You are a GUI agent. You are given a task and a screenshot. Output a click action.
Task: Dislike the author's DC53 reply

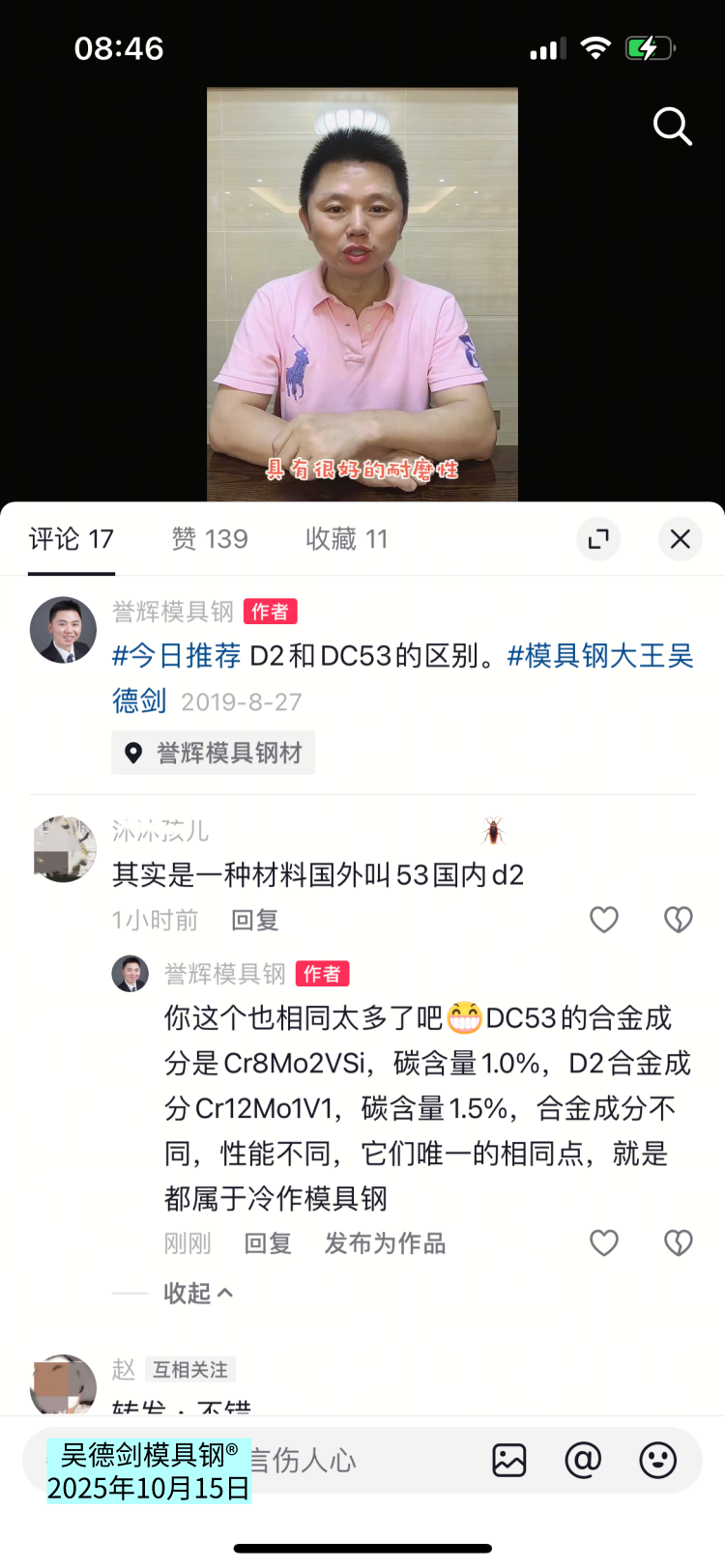coord(678,1243)
